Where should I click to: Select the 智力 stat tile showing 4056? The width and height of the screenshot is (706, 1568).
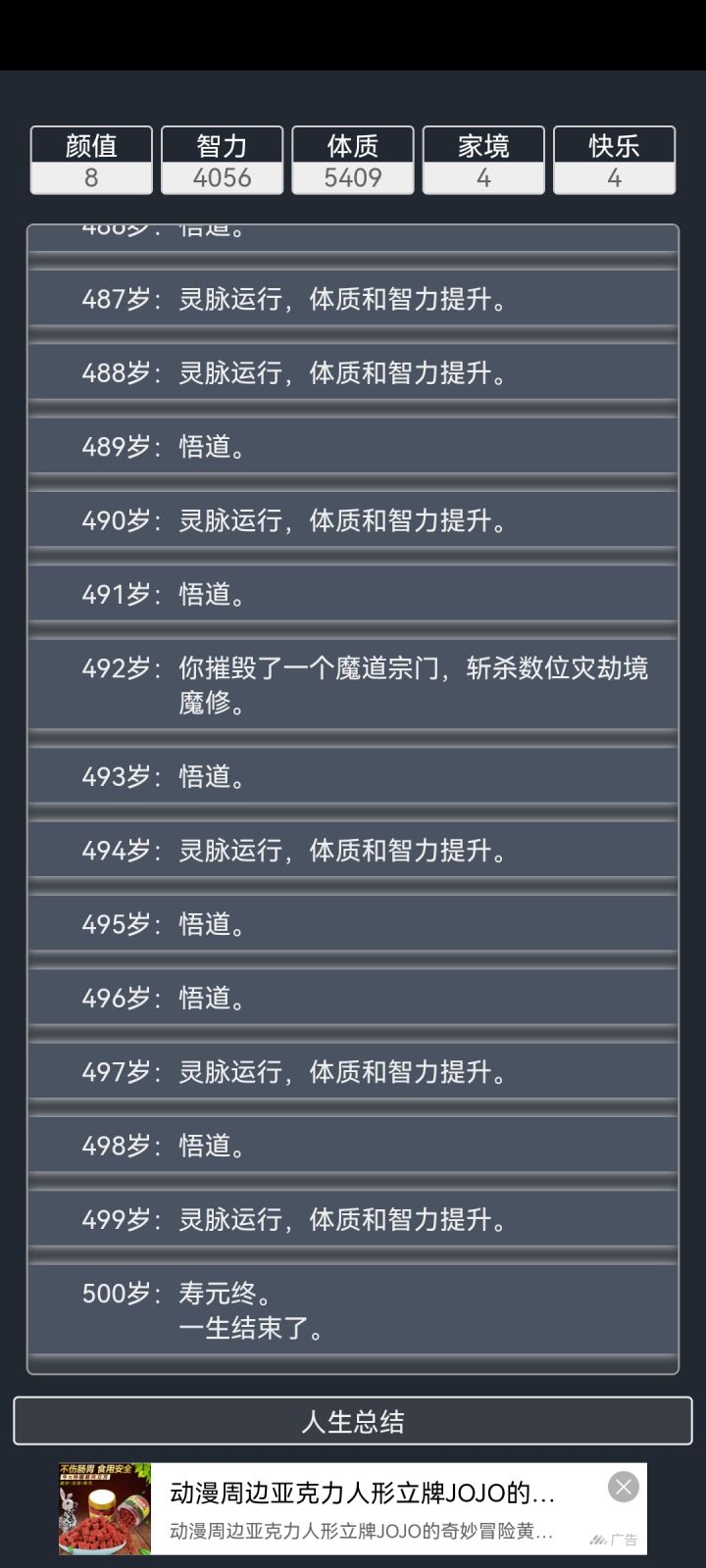(222, 160)
